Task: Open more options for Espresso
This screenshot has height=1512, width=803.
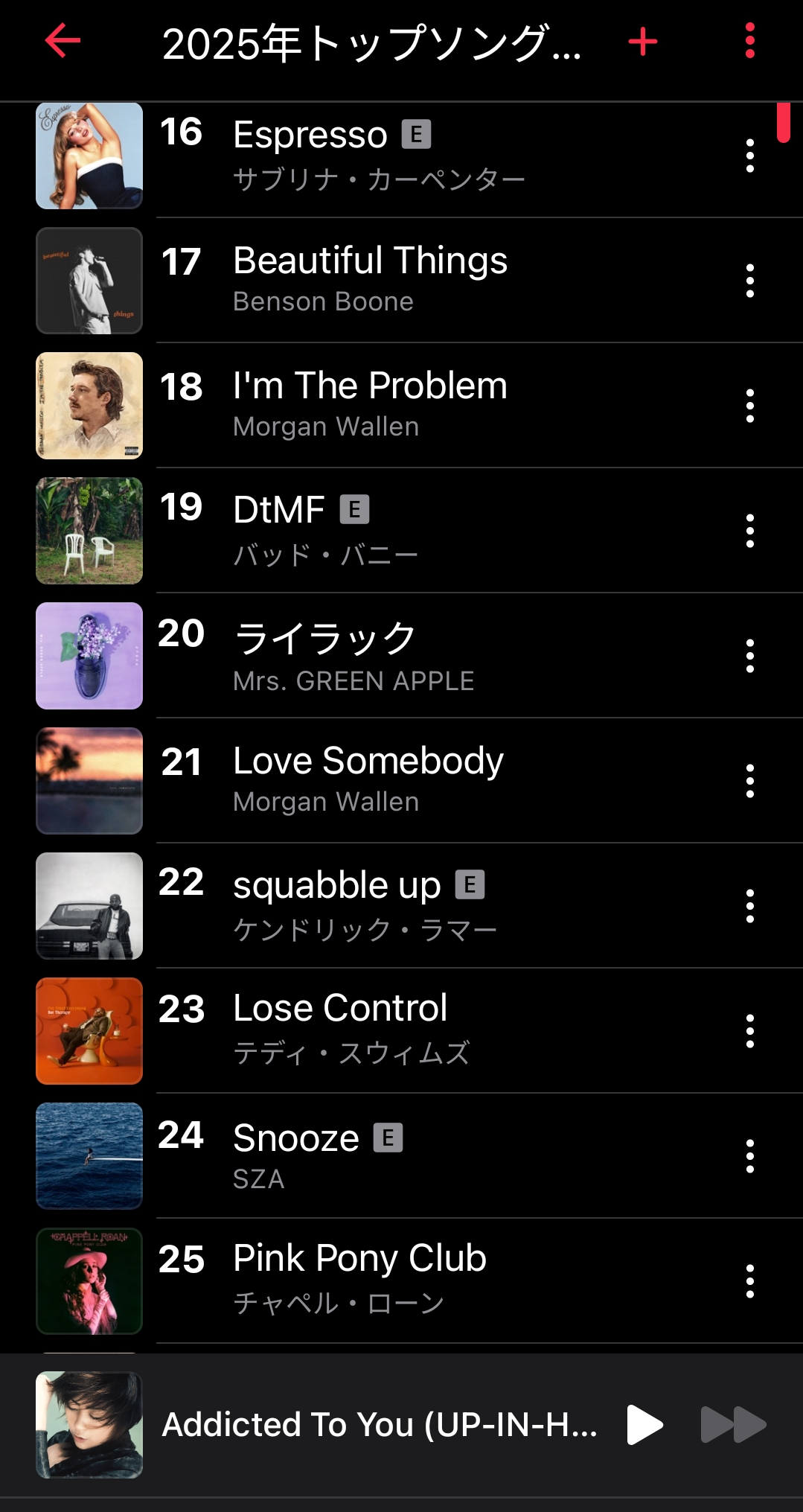Action: click(749, 156)
